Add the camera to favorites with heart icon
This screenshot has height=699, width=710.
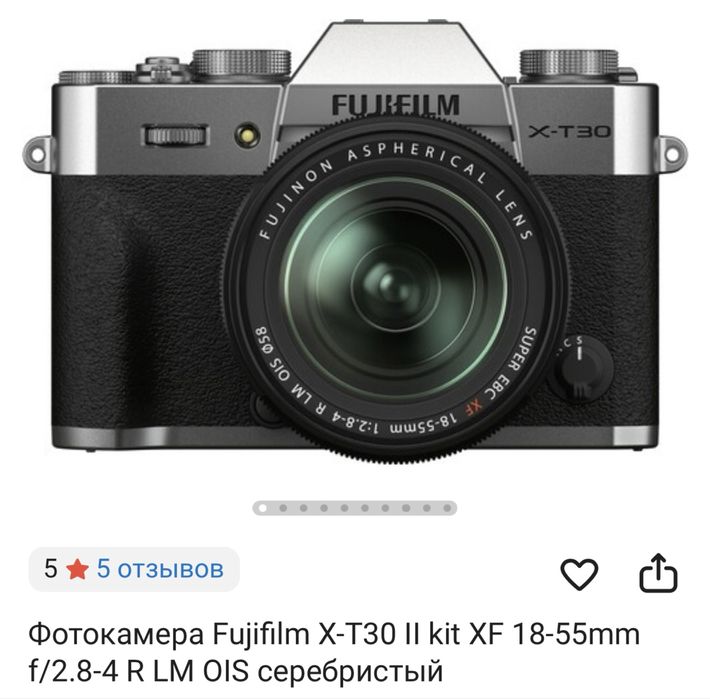coord(578,573)
